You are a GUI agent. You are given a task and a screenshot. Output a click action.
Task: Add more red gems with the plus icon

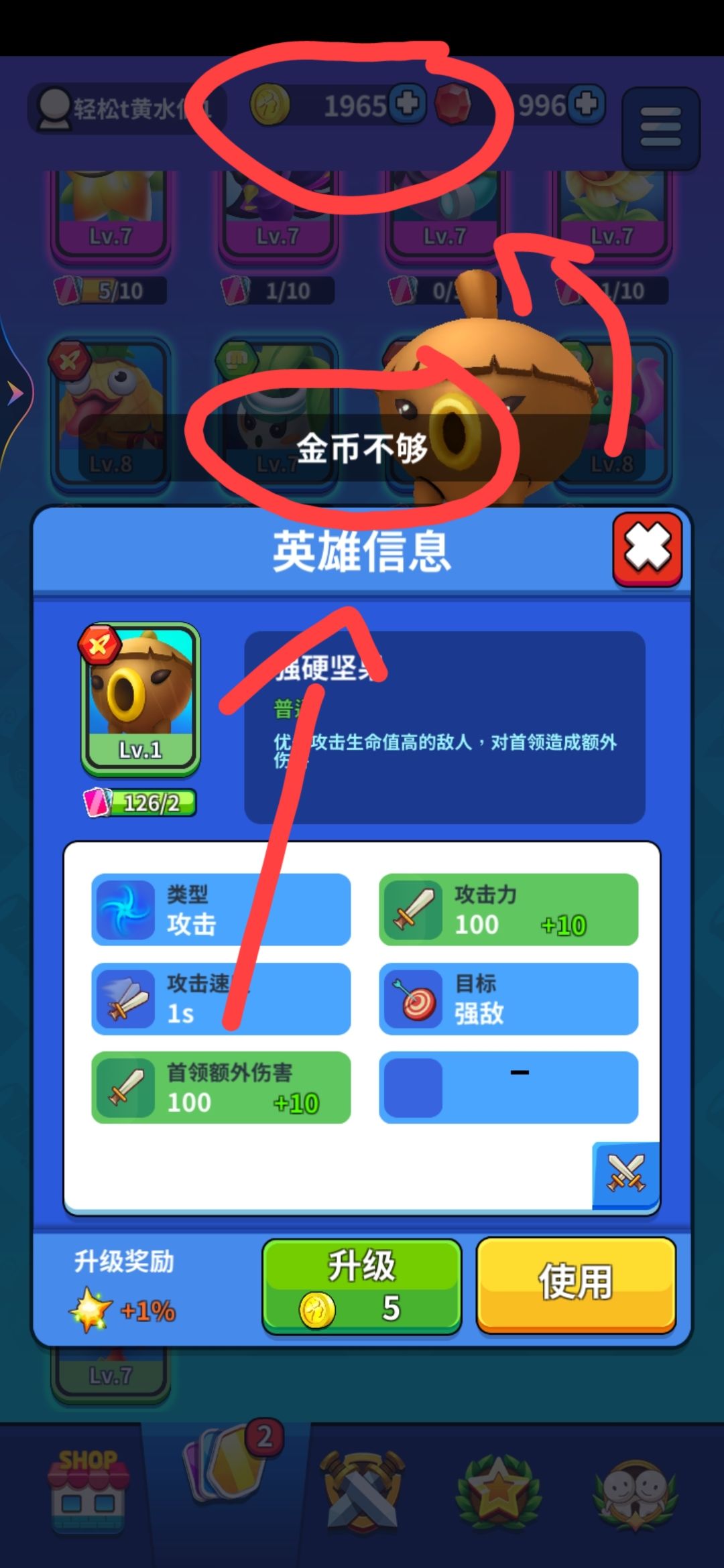(586, 105)
